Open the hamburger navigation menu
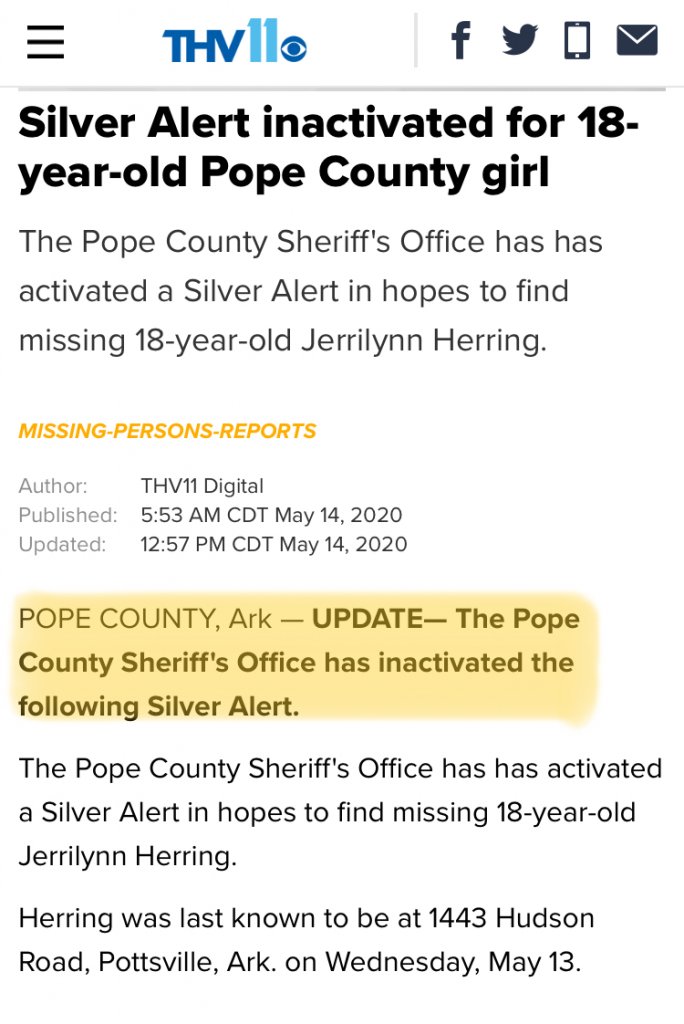This screenshot has width=684, height=1024. 43,42
